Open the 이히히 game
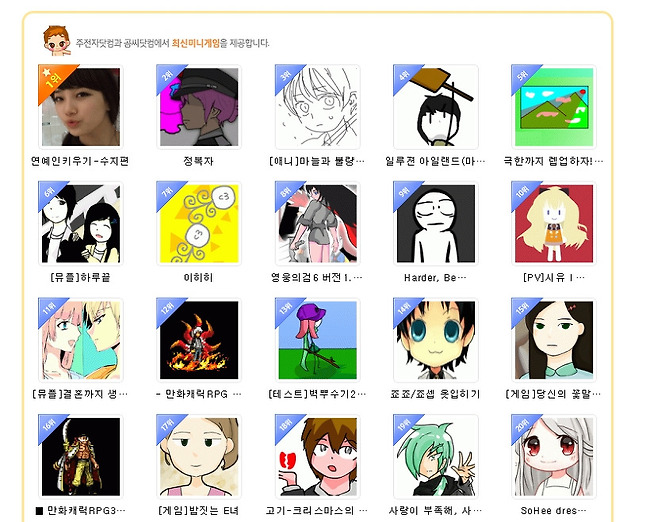Viewport: 650px width, 522px height. click(x=199, y=224)
